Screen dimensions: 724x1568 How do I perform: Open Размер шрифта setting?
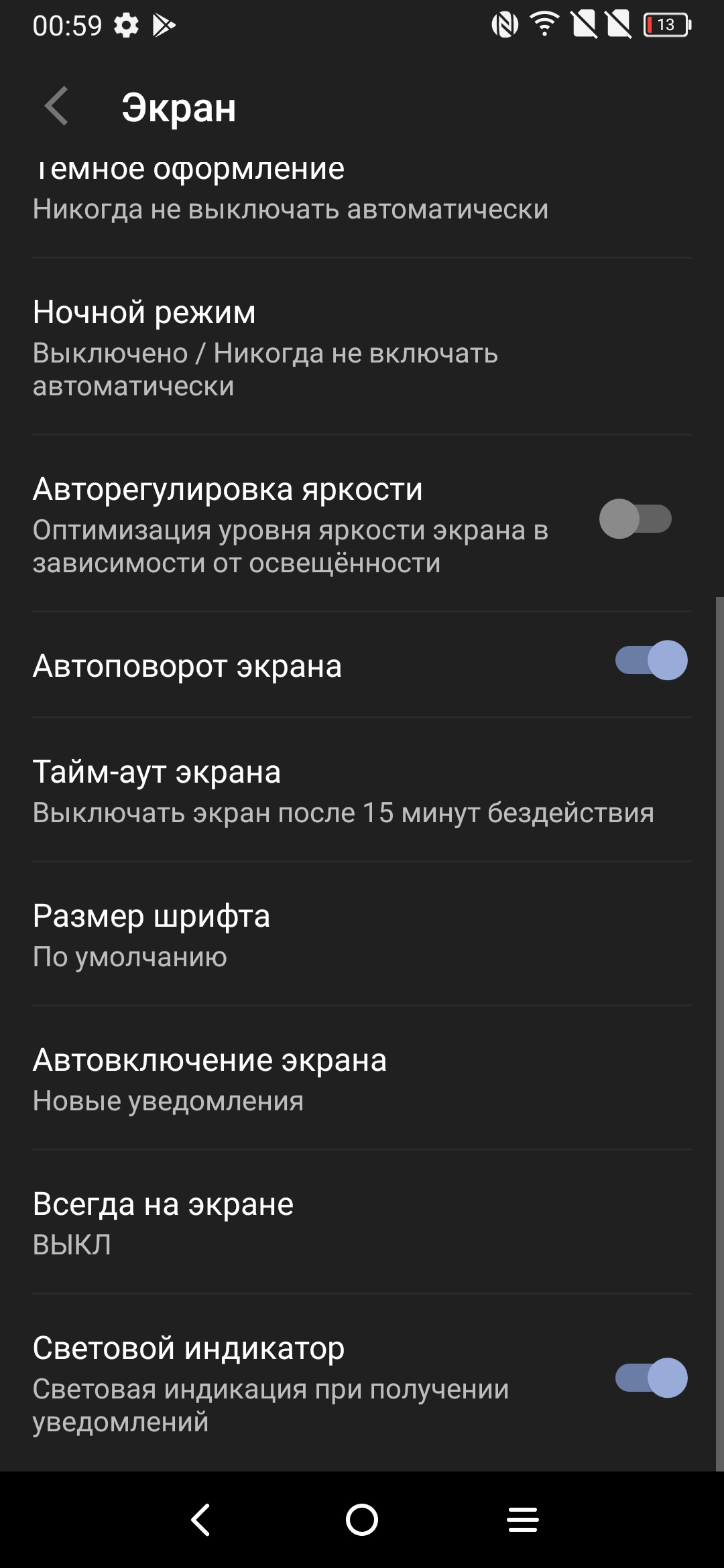pos(151,935)
